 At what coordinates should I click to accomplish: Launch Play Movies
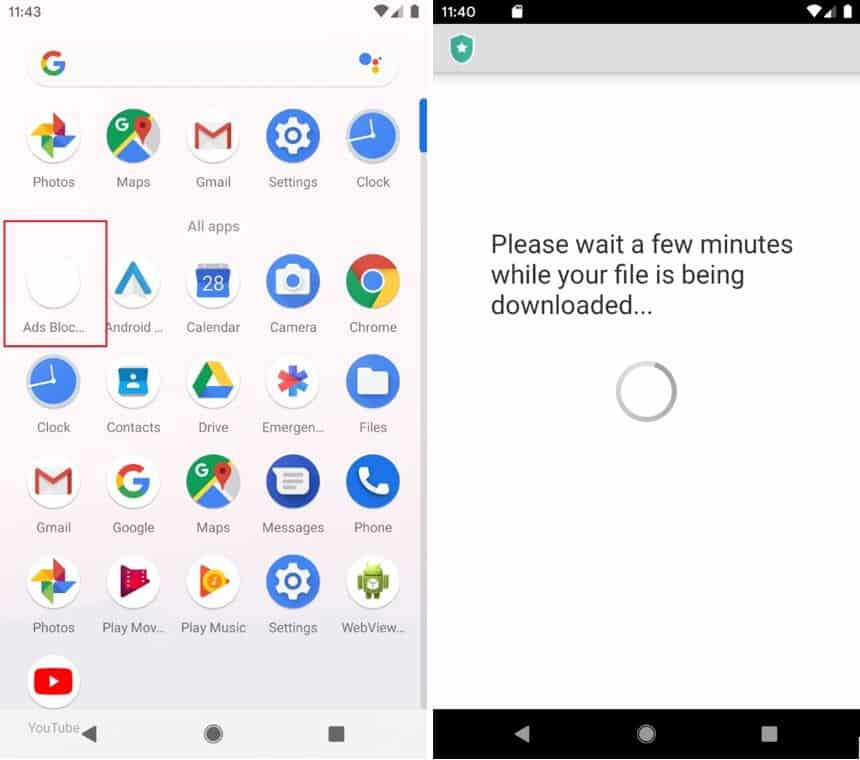pos(133,582)
